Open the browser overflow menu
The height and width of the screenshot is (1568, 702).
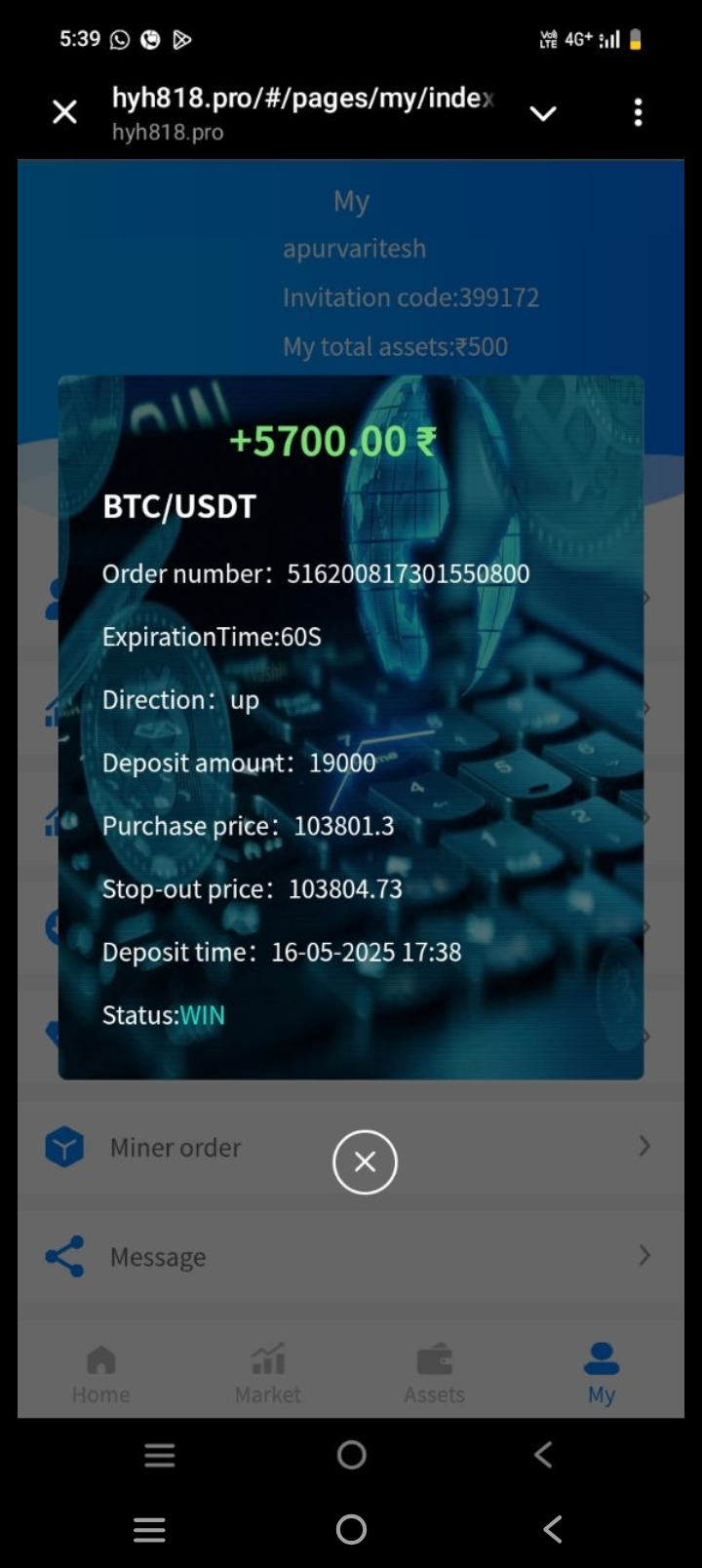[638, 112]
